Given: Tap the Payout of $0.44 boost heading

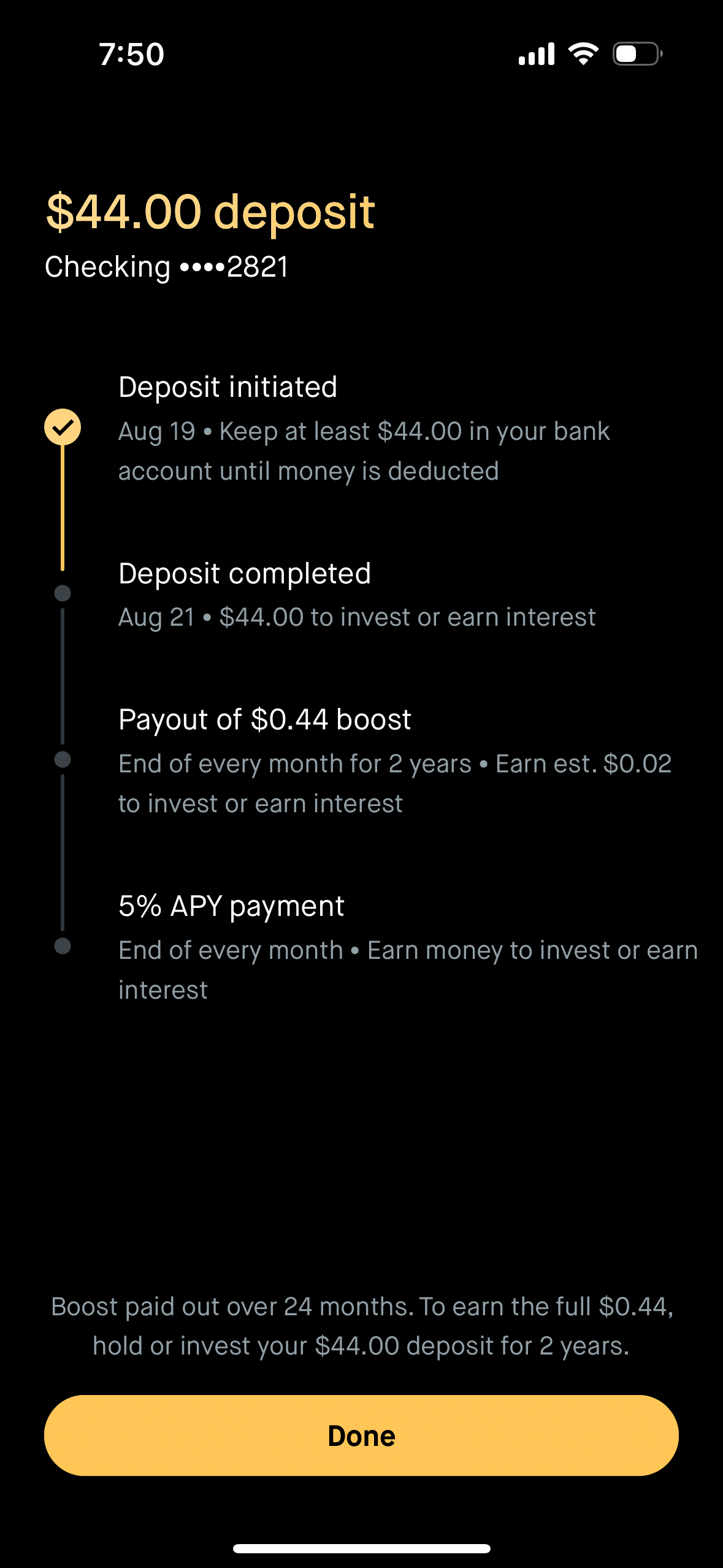Looking at the screenshot, I should [x=265, y=719].
